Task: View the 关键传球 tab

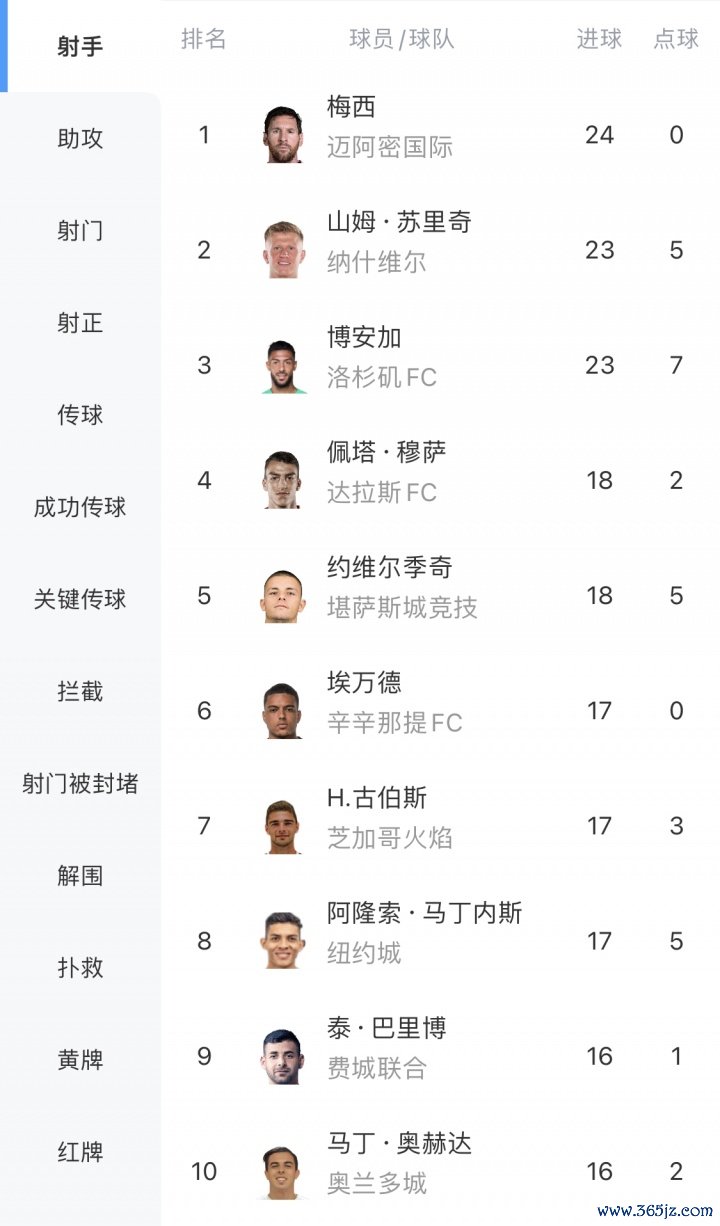Action: tap(80, 599)
